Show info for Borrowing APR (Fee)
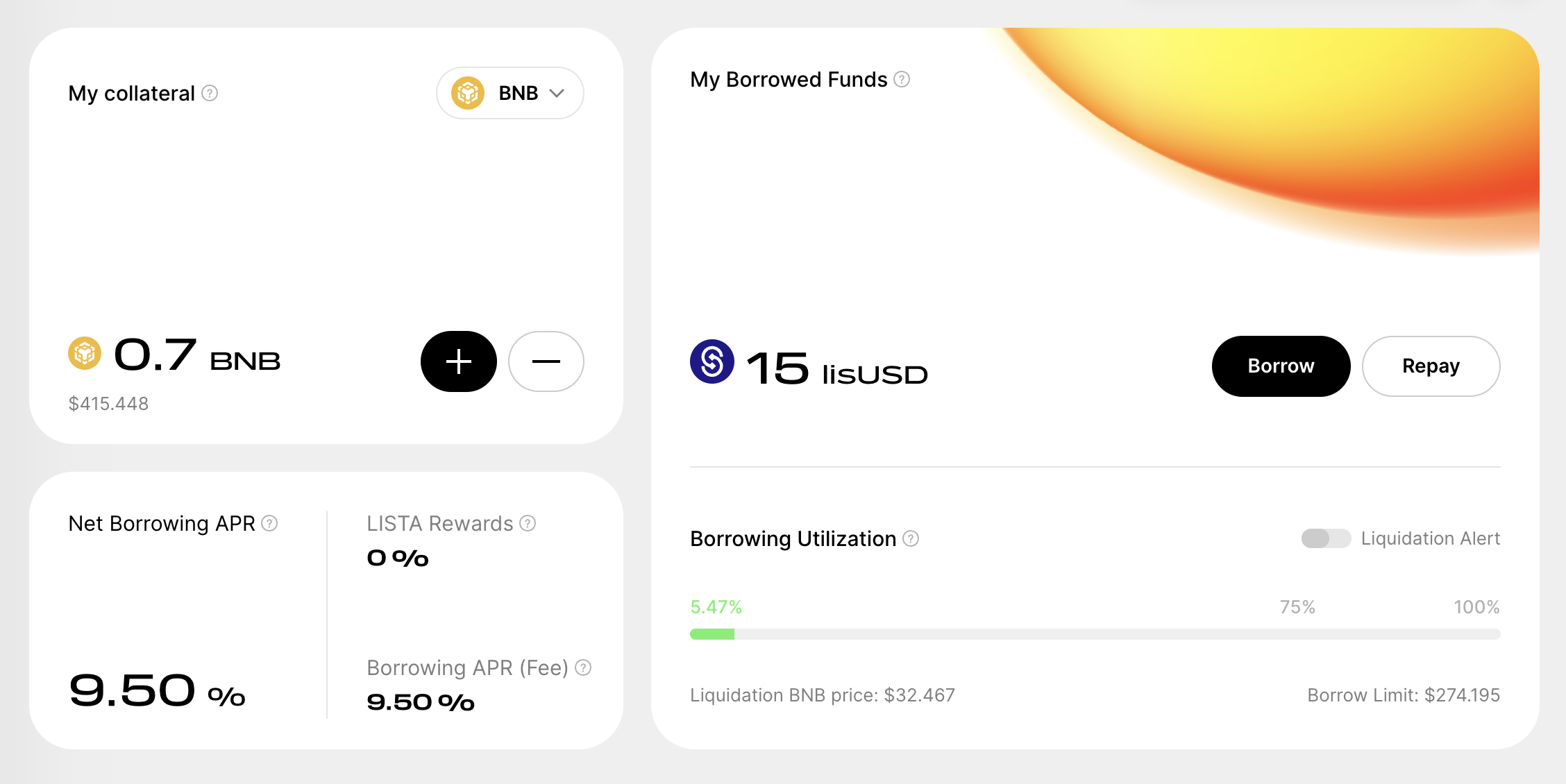 coord(583,667)
